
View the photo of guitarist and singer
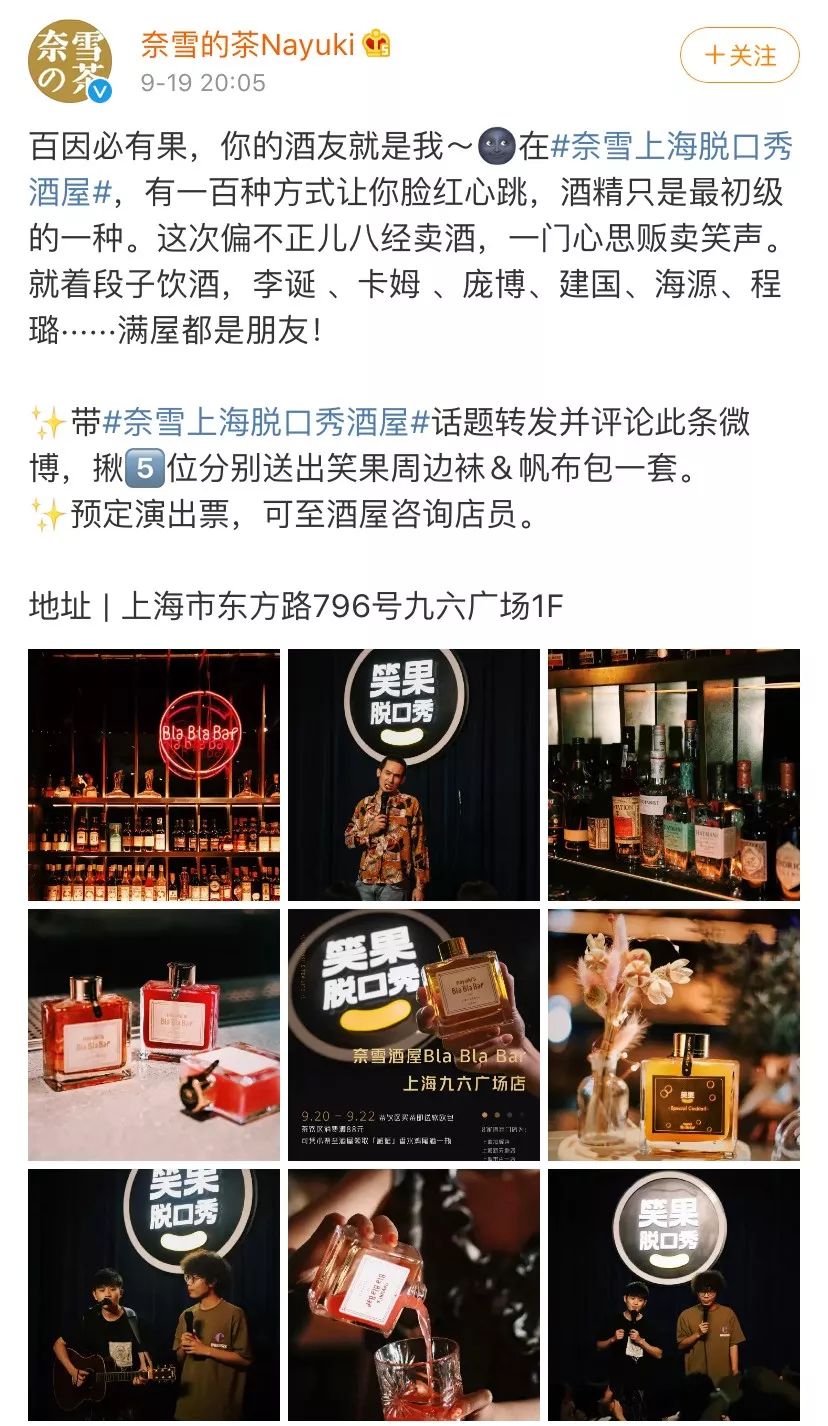click(x=154, y=1295)
